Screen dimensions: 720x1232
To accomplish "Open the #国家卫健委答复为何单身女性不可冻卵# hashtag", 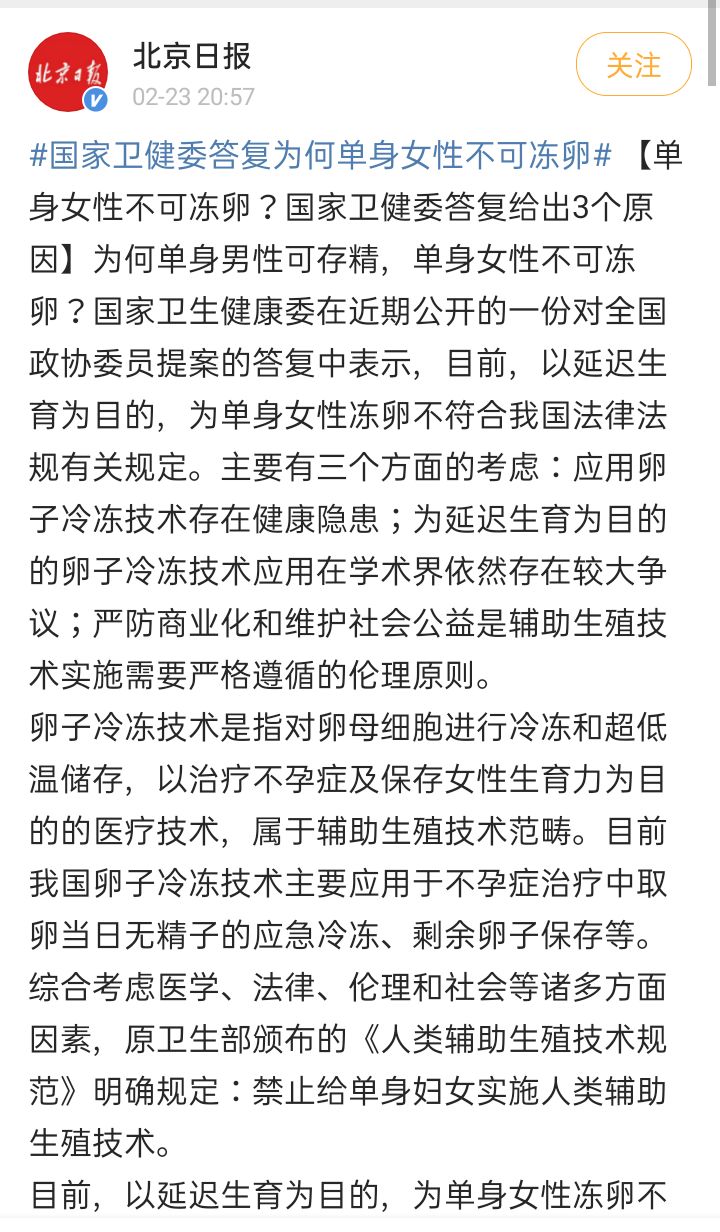I will [x=321, y=156].
